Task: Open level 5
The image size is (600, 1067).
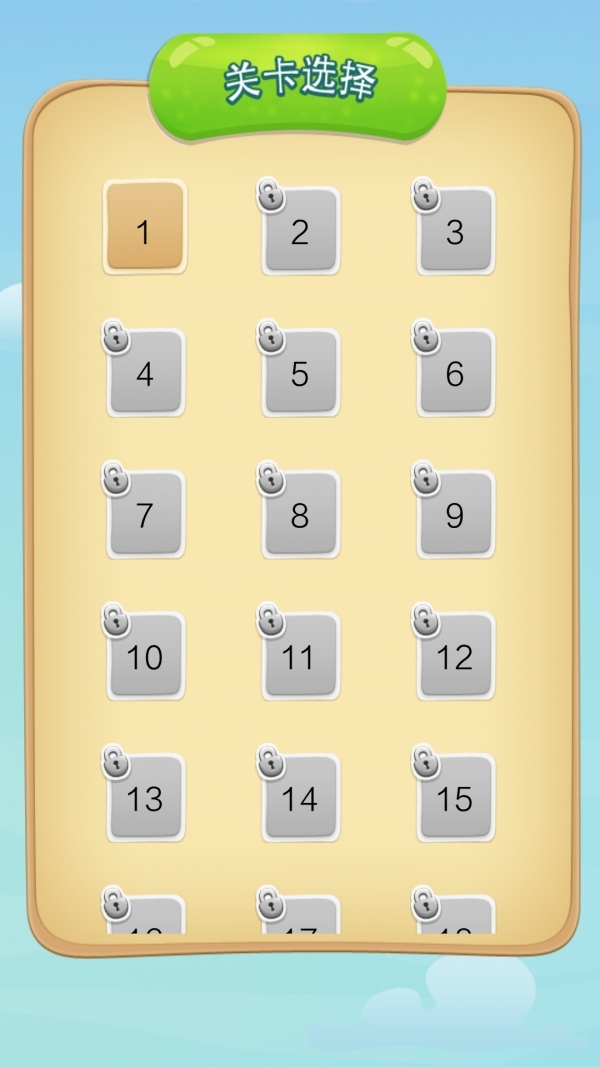Action: (x=300, y=373)
